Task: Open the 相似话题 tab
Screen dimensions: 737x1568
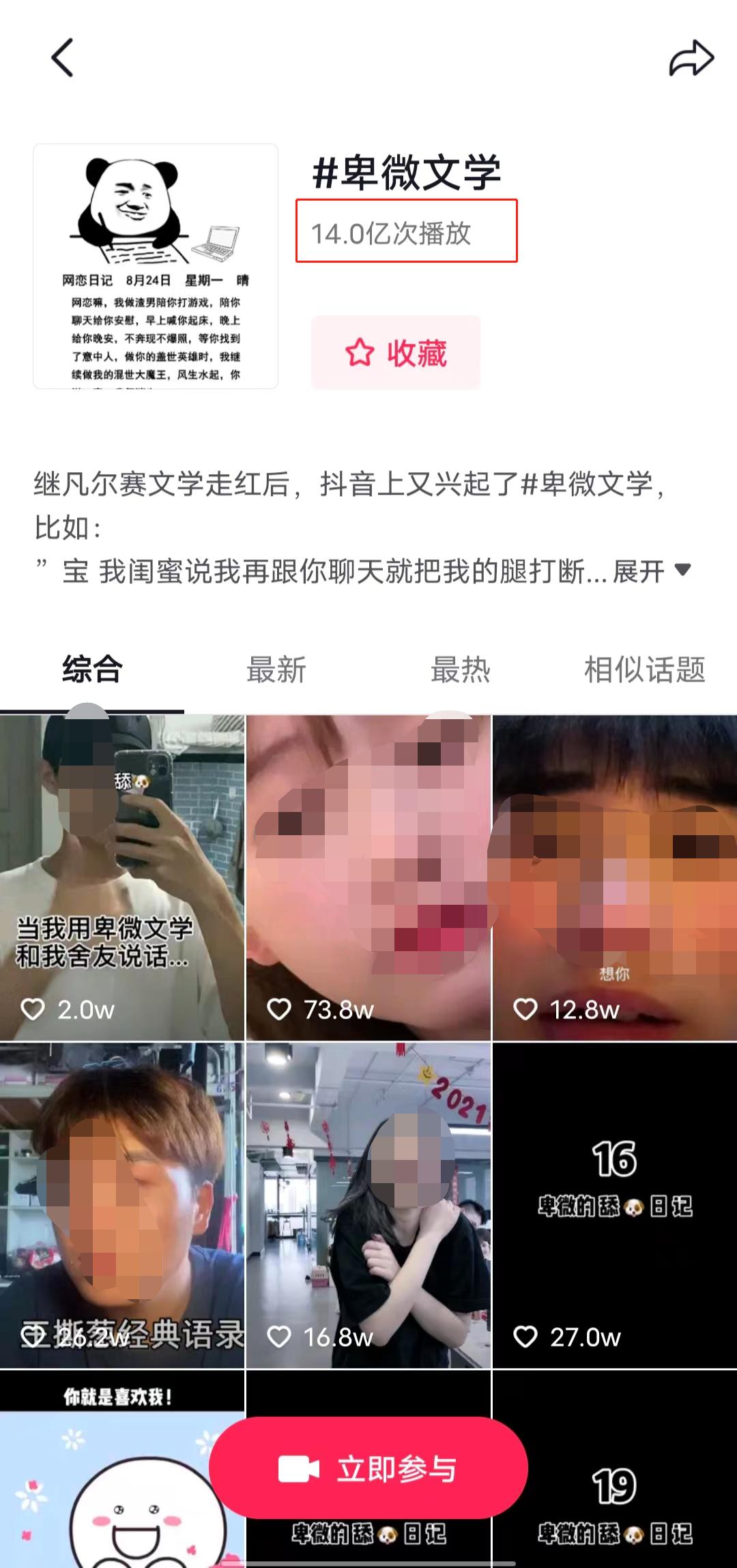Action: coord(644,669)
